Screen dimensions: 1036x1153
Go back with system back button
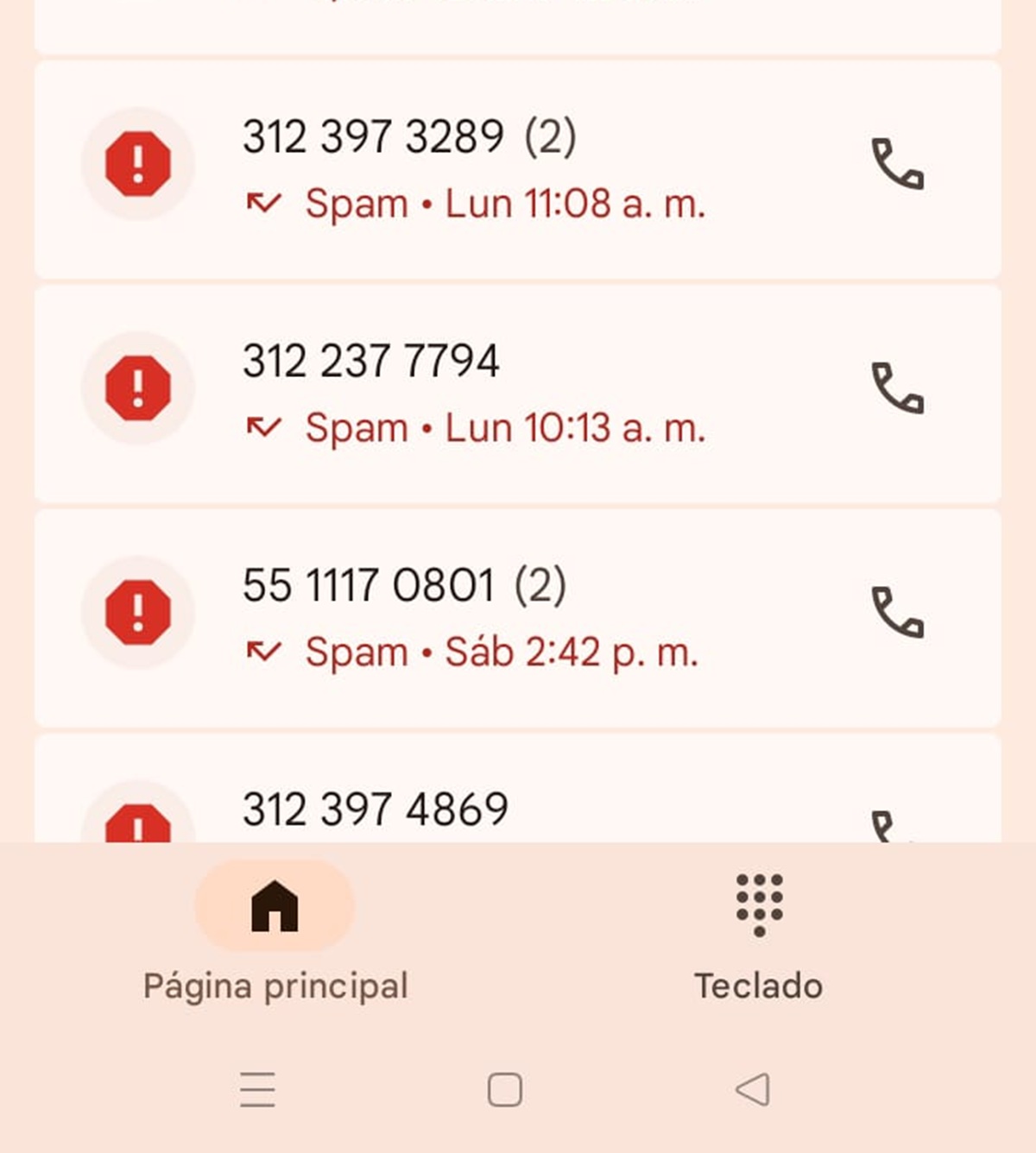click(753, 1089)
